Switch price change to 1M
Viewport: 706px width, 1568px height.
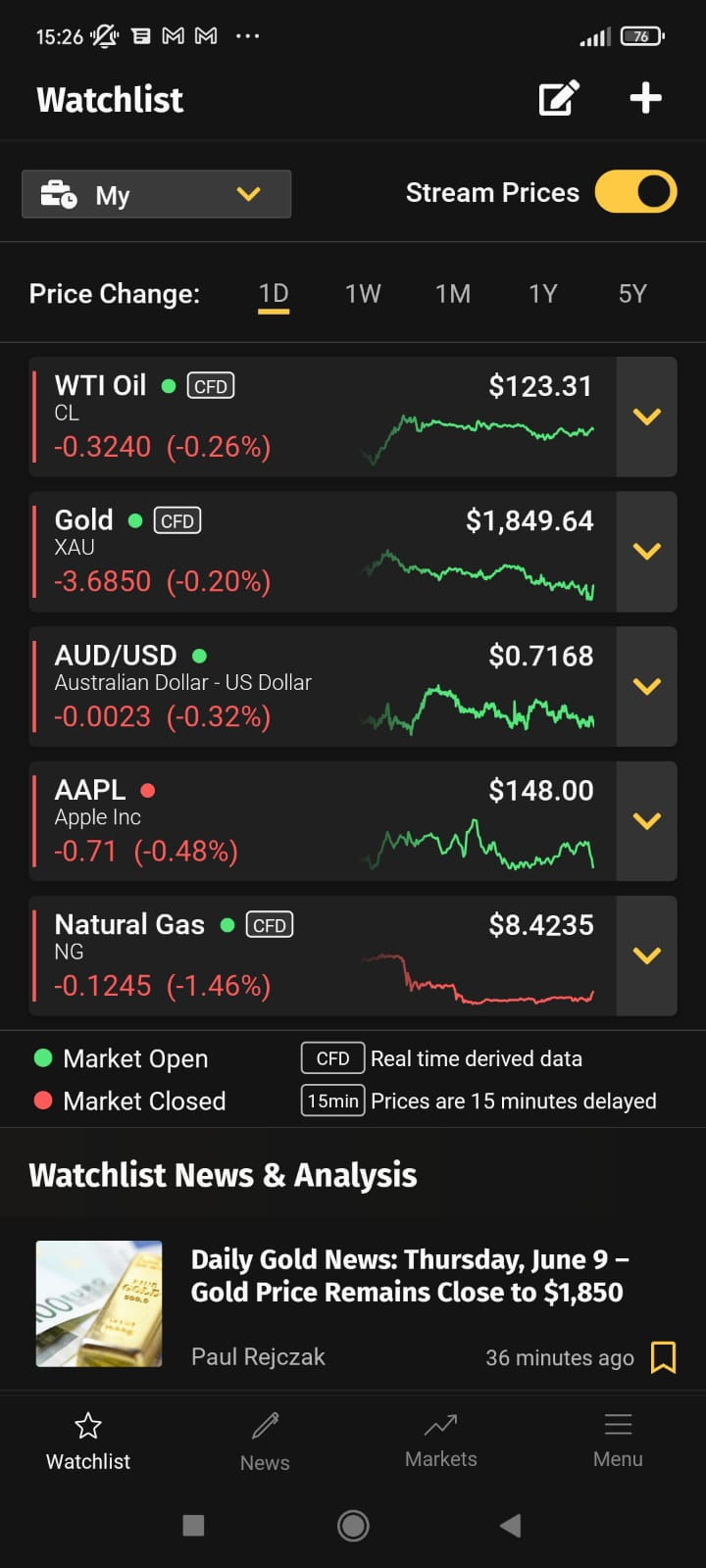453,294
